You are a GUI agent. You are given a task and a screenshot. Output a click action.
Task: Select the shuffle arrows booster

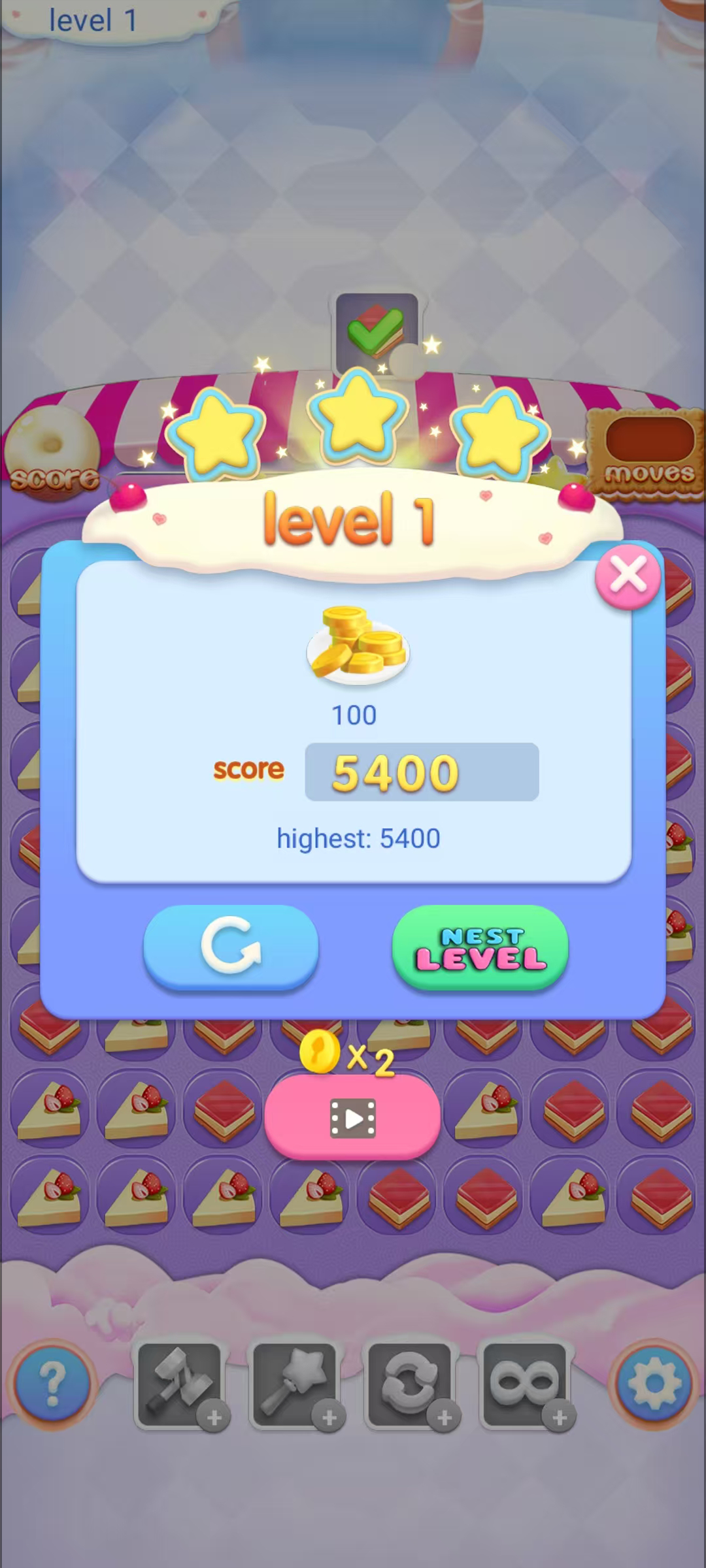tap(410, 1385)
